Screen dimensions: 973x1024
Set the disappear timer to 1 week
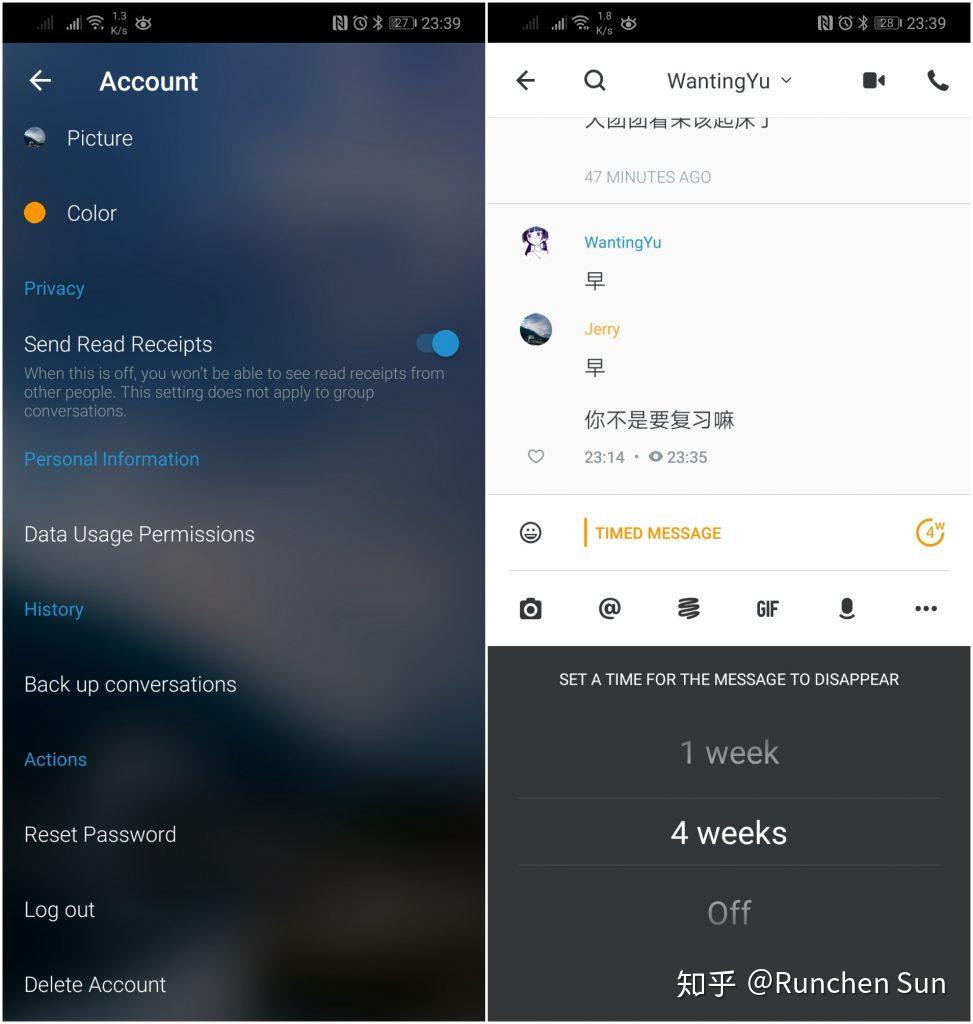point(729,753)
